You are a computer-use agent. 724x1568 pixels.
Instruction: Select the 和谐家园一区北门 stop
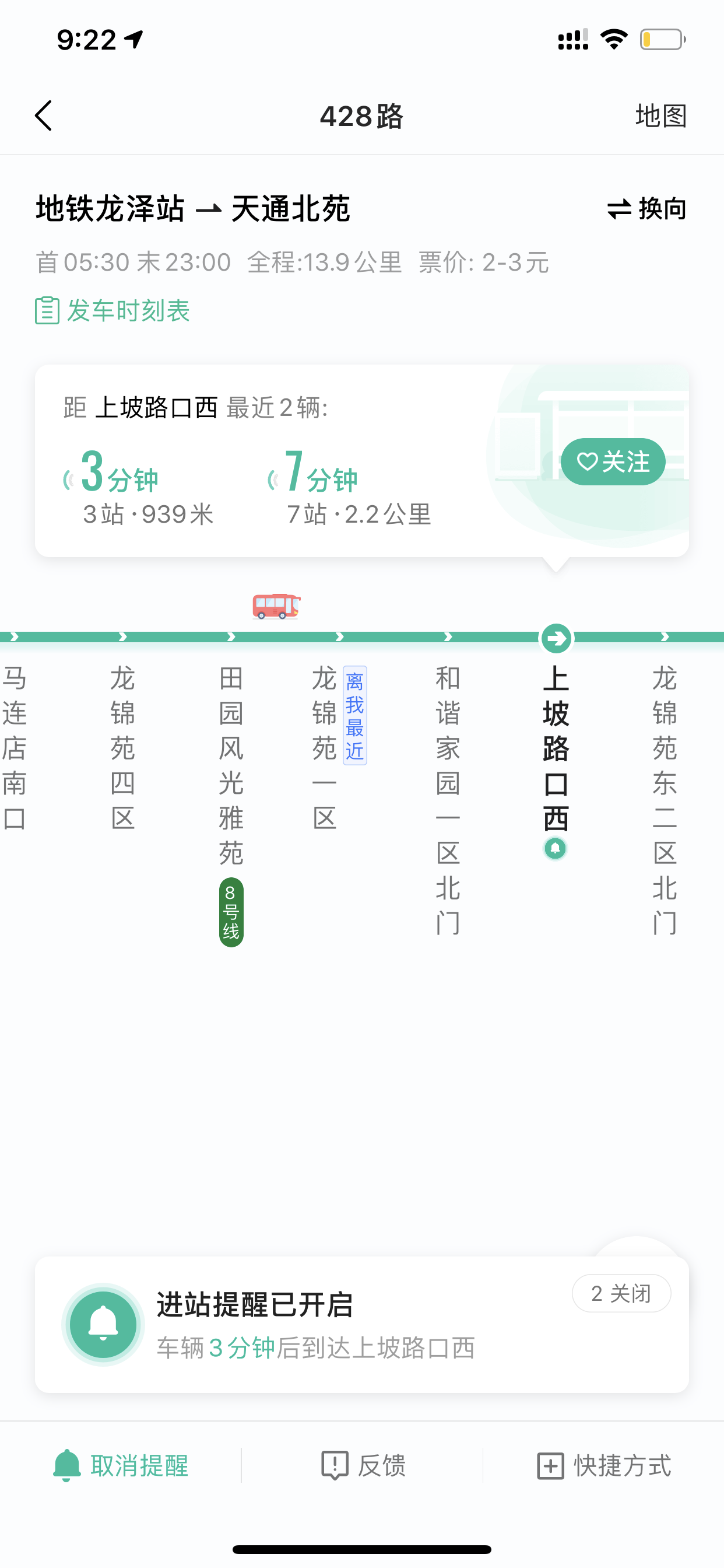point(448,800)
